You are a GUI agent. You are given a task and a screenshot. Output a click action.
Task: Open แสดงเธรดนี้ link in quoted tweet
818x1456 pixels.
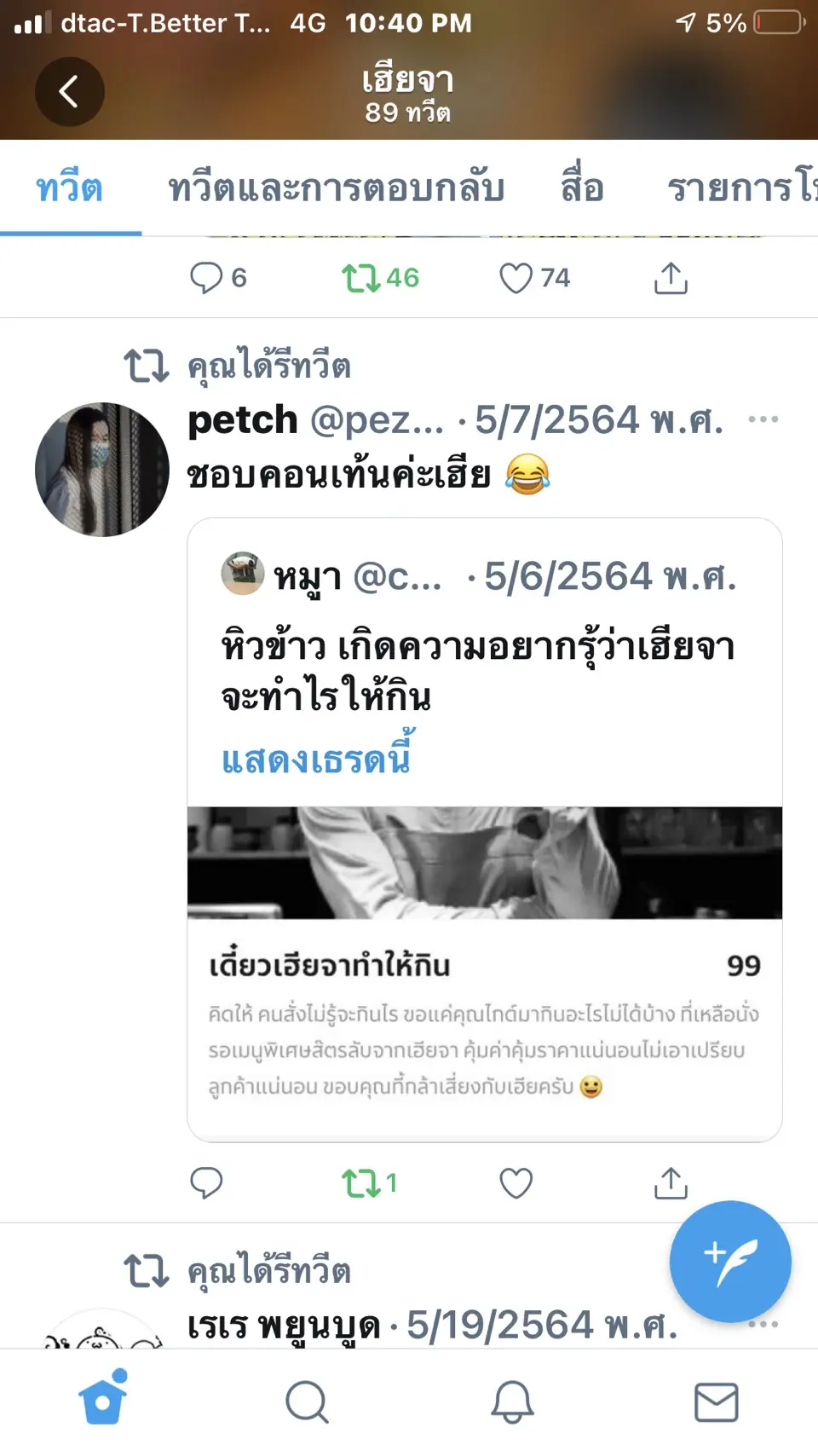(x=316, y=758)
